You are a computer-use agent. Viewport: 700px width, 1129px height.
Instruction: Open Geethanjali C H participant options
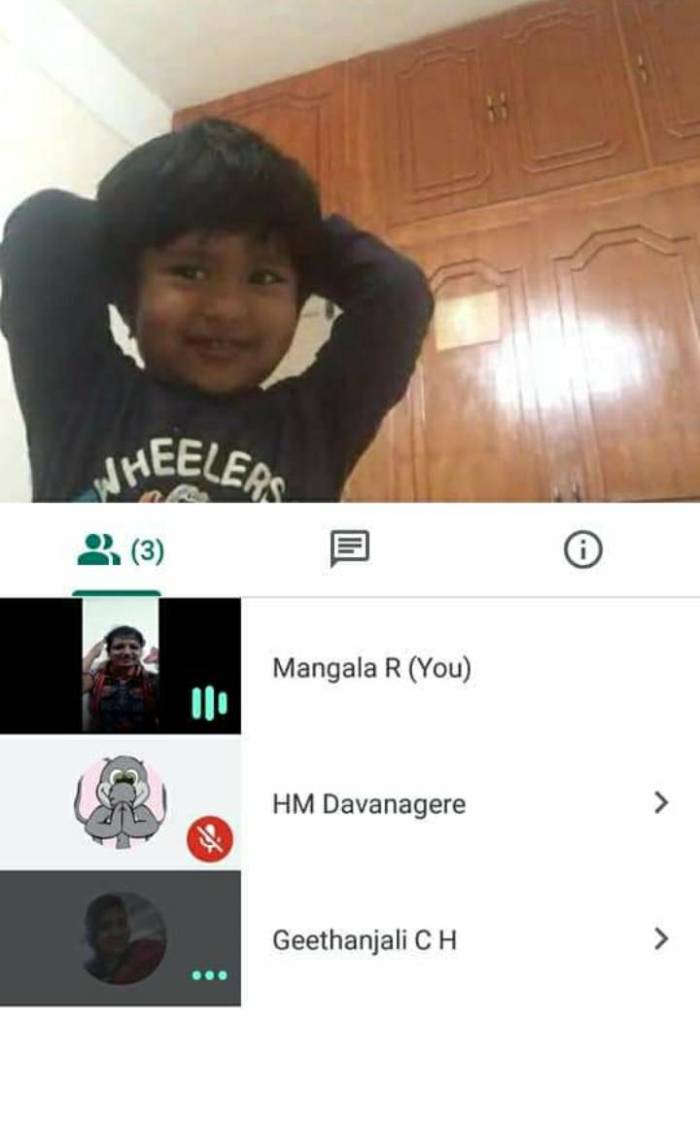point(660,939)
